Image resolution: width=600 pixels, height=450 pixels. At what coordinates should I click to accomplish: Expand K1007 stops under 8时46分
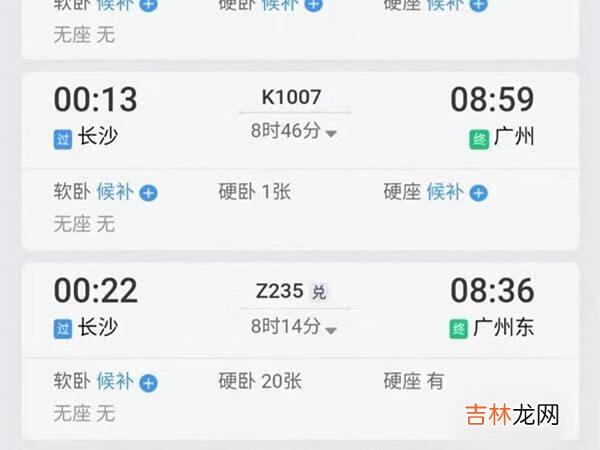pos(294,132)
